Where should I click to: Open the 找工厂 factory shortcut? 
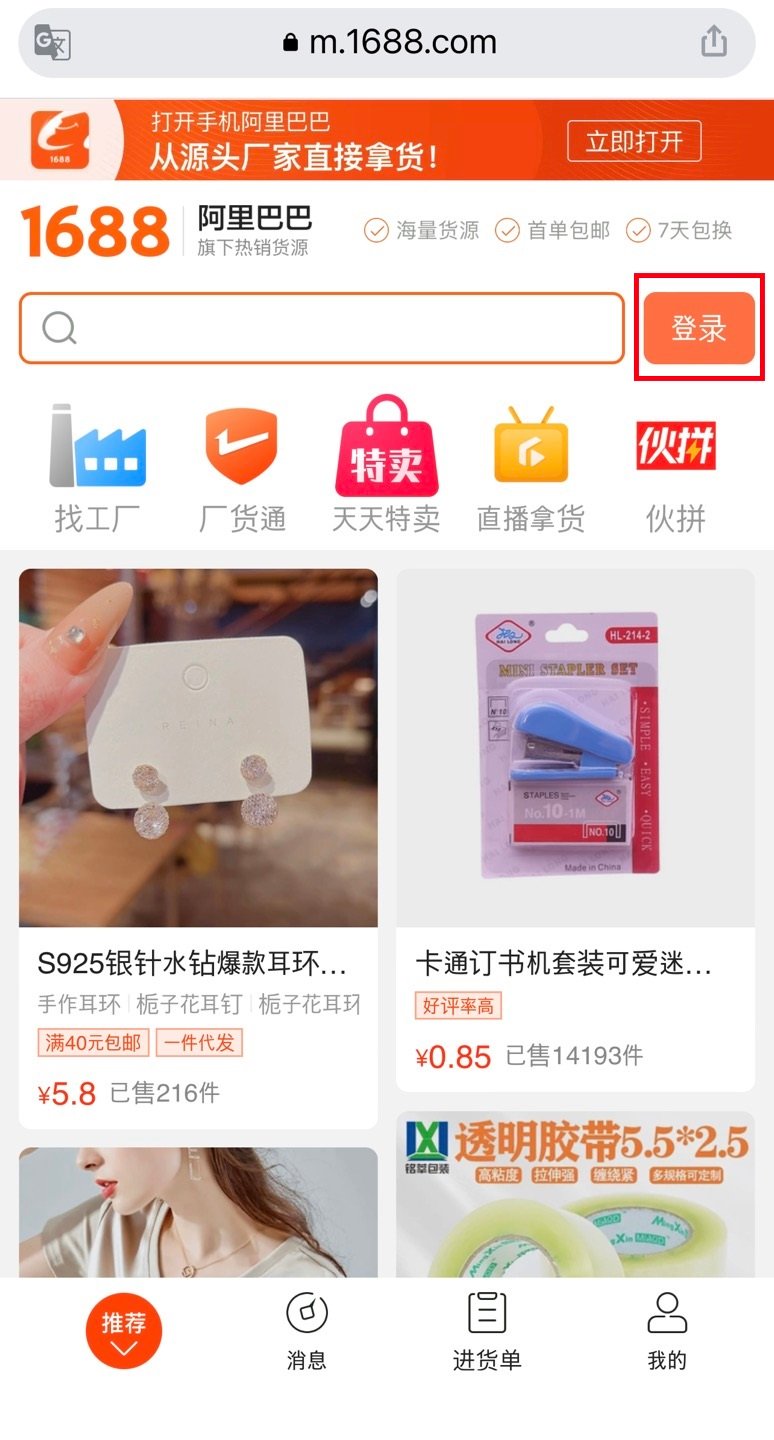[x=97, y=467]
